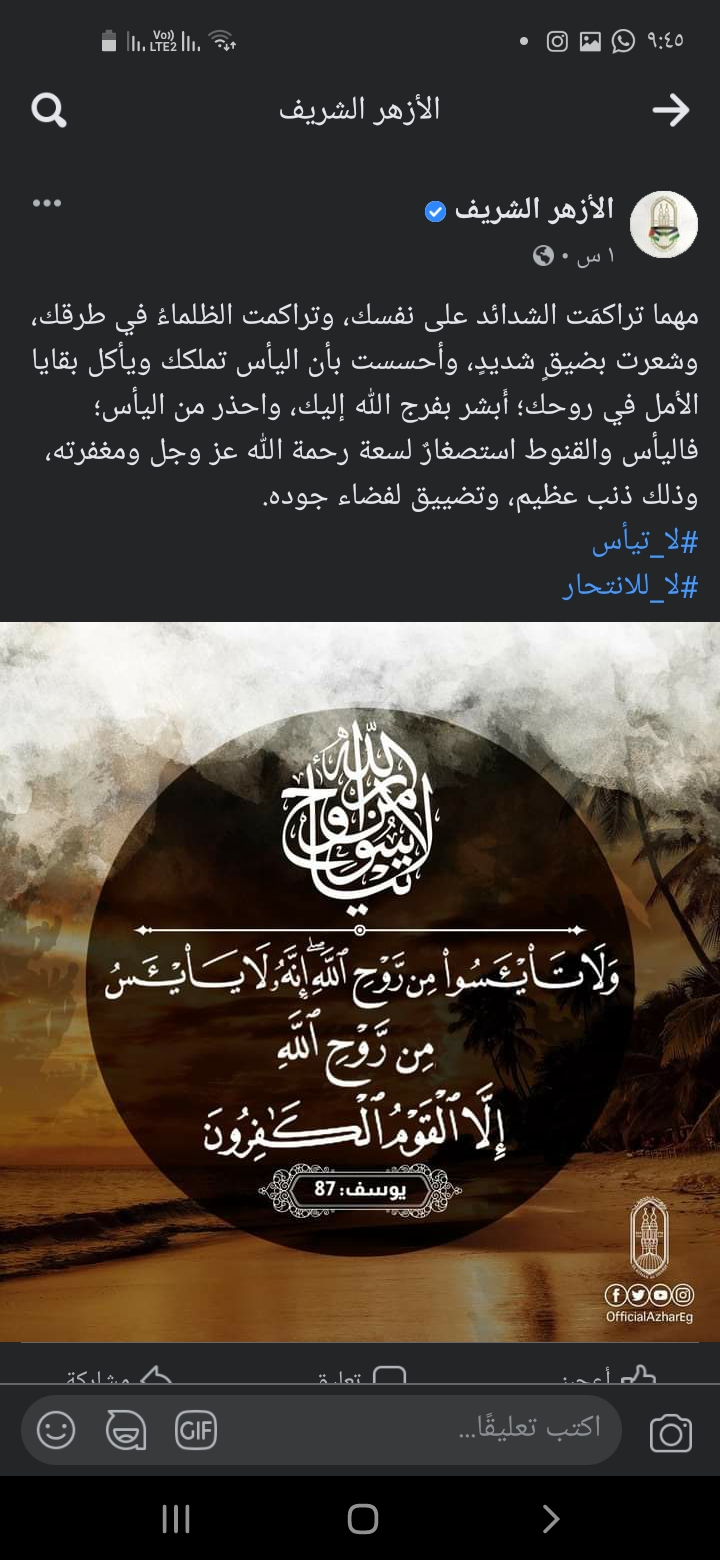Open the الأزهر الشريف page name link

[x=534, y=210]
